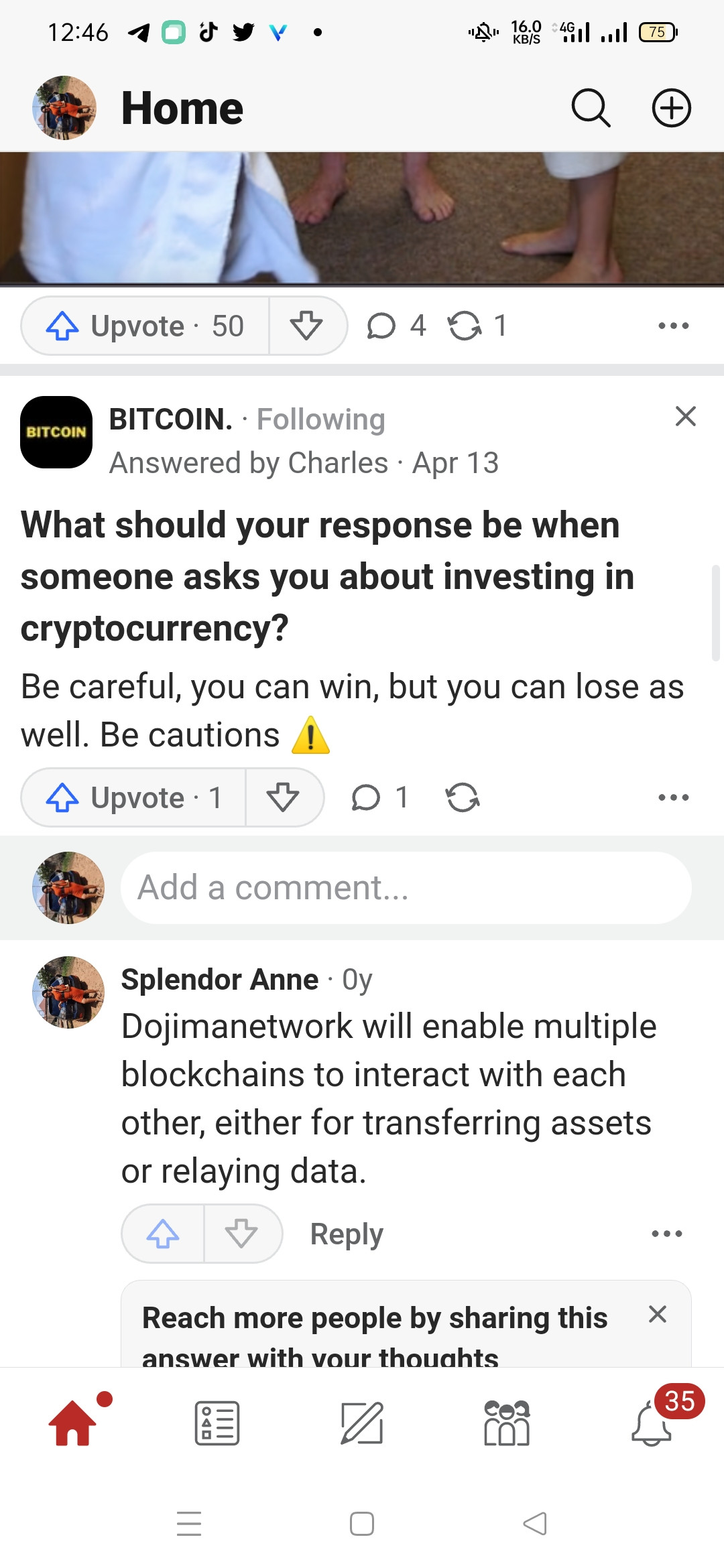
Task: Upvote the post with 50 upvotes
Action: 145,326
